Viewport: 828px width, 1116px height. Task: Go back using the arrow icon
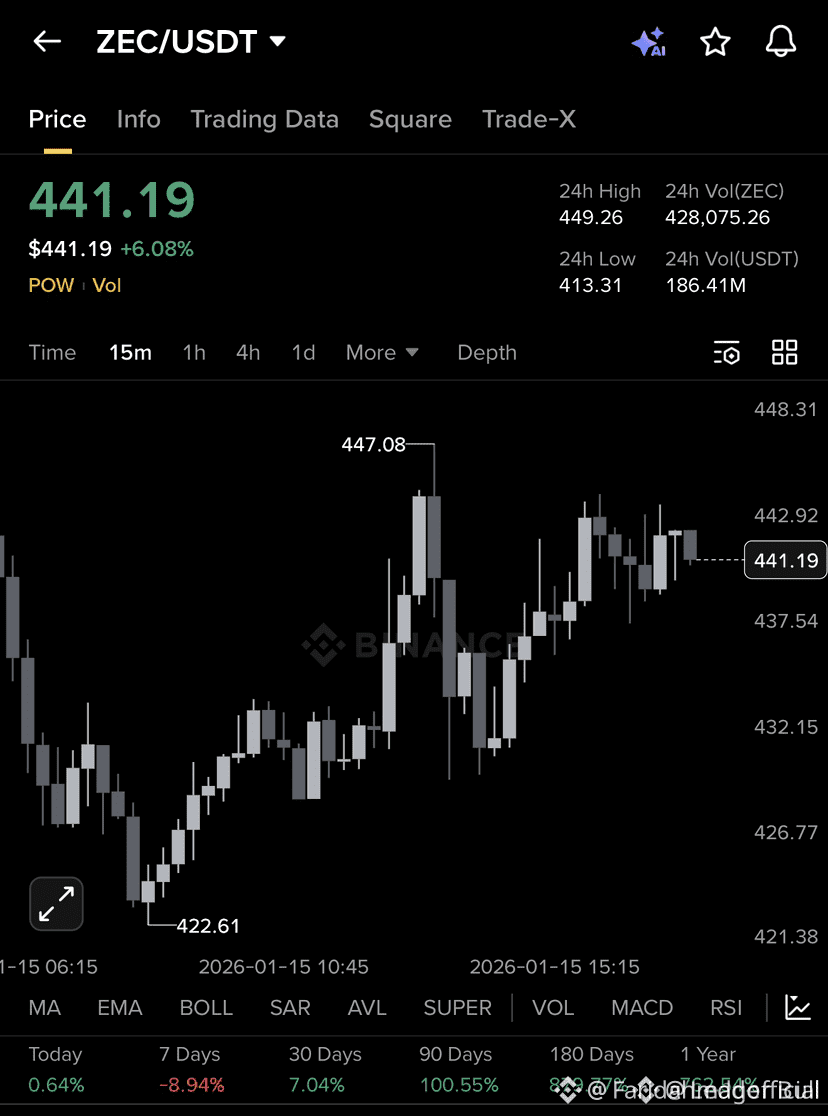[47, 42]
